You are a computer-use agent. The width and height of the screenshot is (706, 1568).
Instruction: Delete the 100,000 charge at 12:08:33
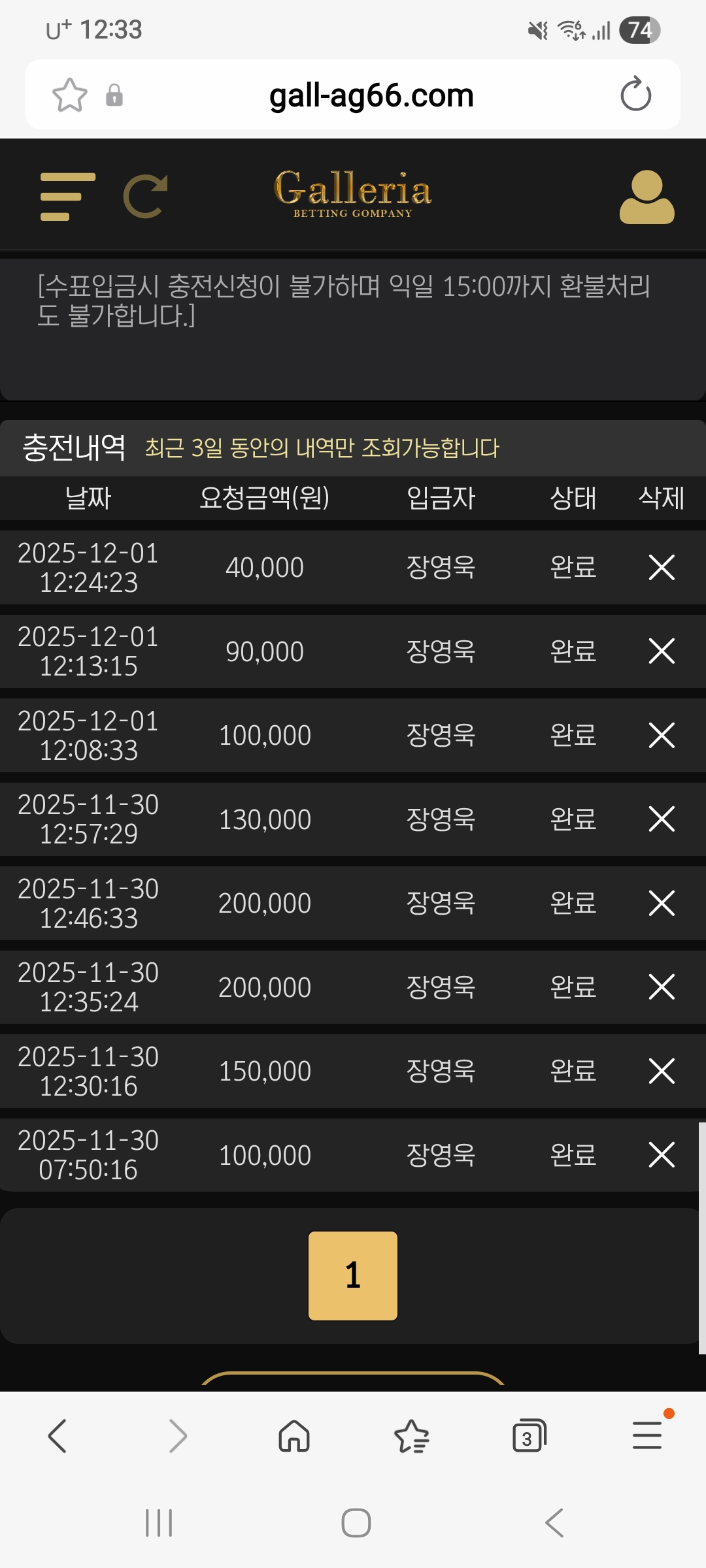[x=662, y=735]
